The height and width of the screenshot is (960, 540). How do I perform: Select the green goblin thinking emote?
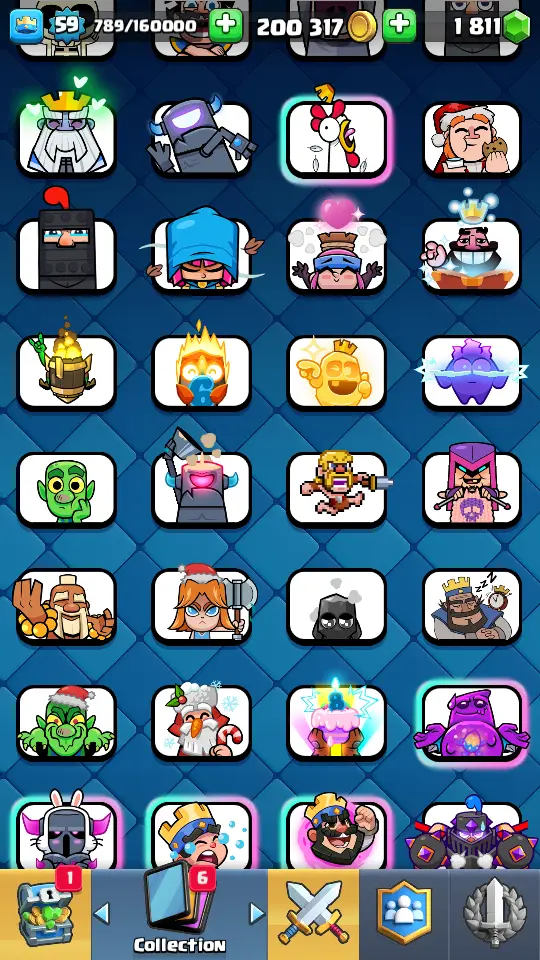coord(66,489)
